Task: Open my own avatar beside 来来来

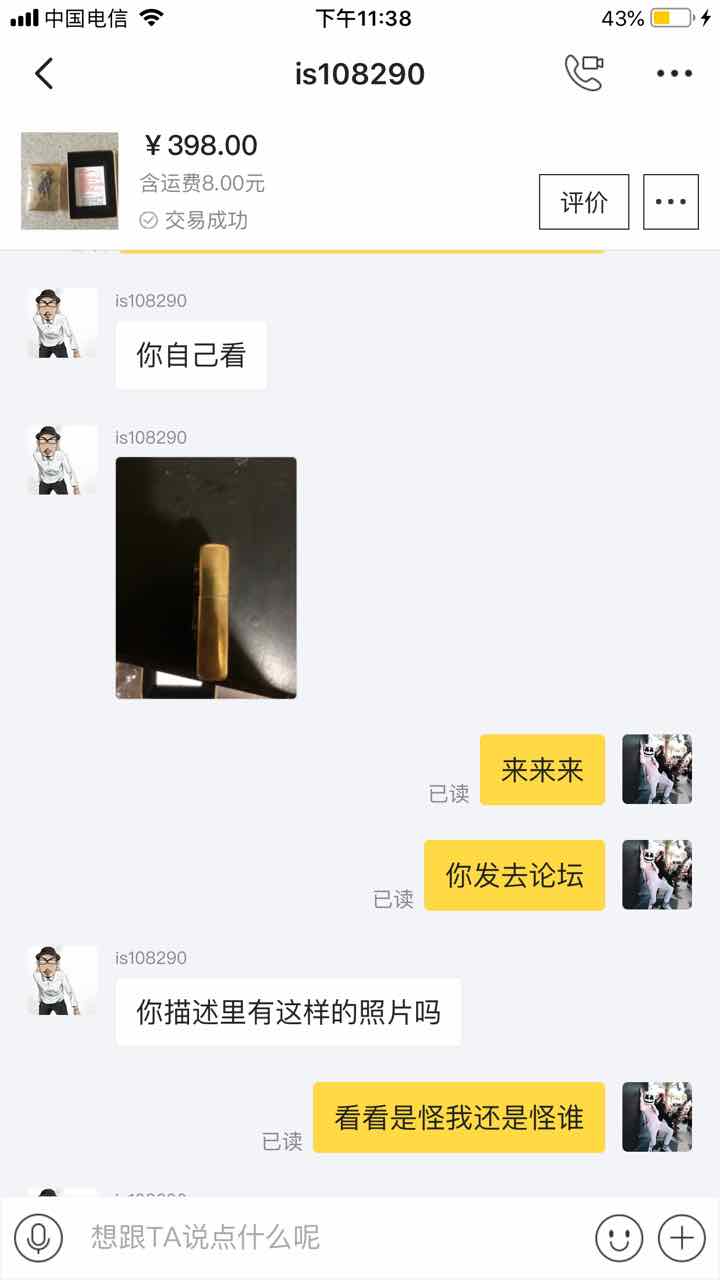Action: pos(657,770)
